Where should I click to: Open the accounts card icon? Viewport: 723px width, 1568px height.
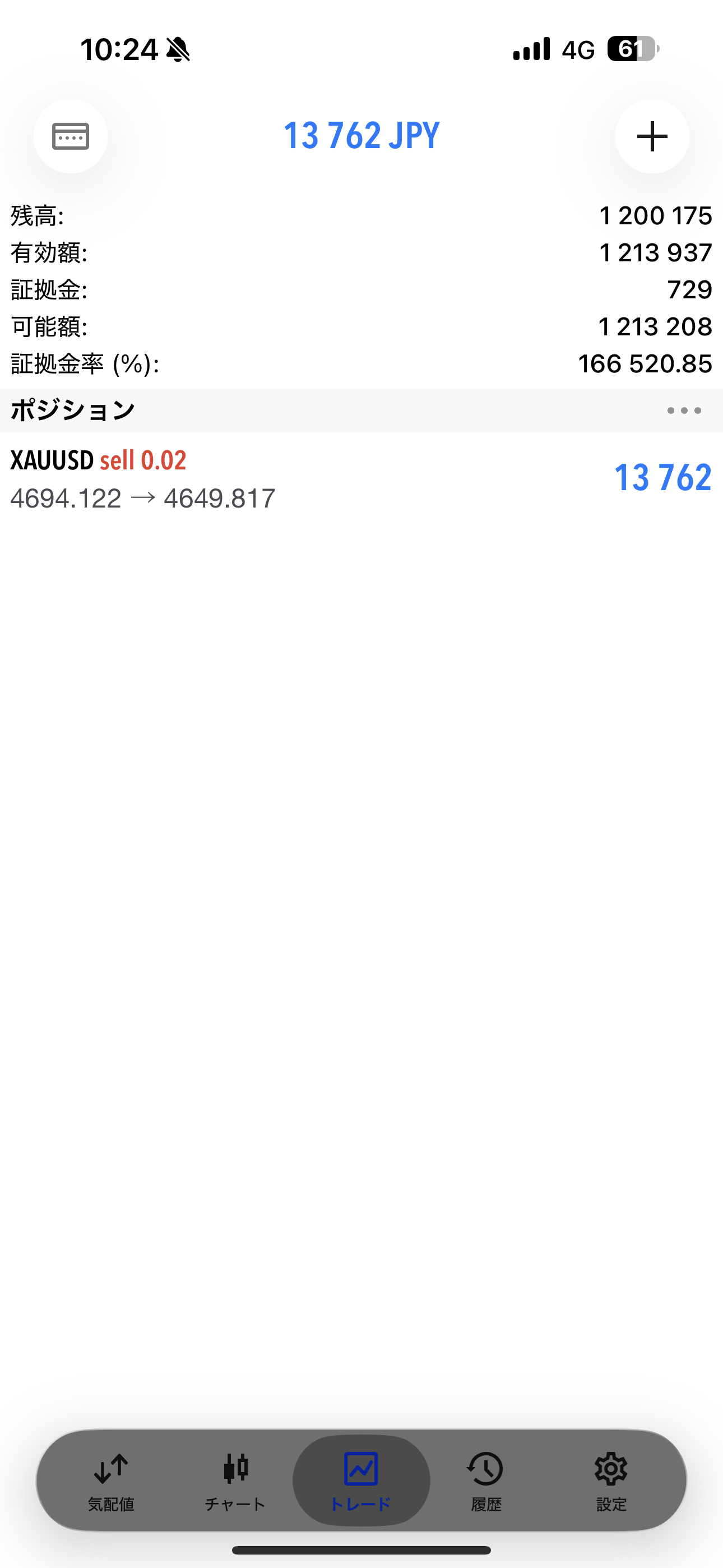click(x=71, y=136)
